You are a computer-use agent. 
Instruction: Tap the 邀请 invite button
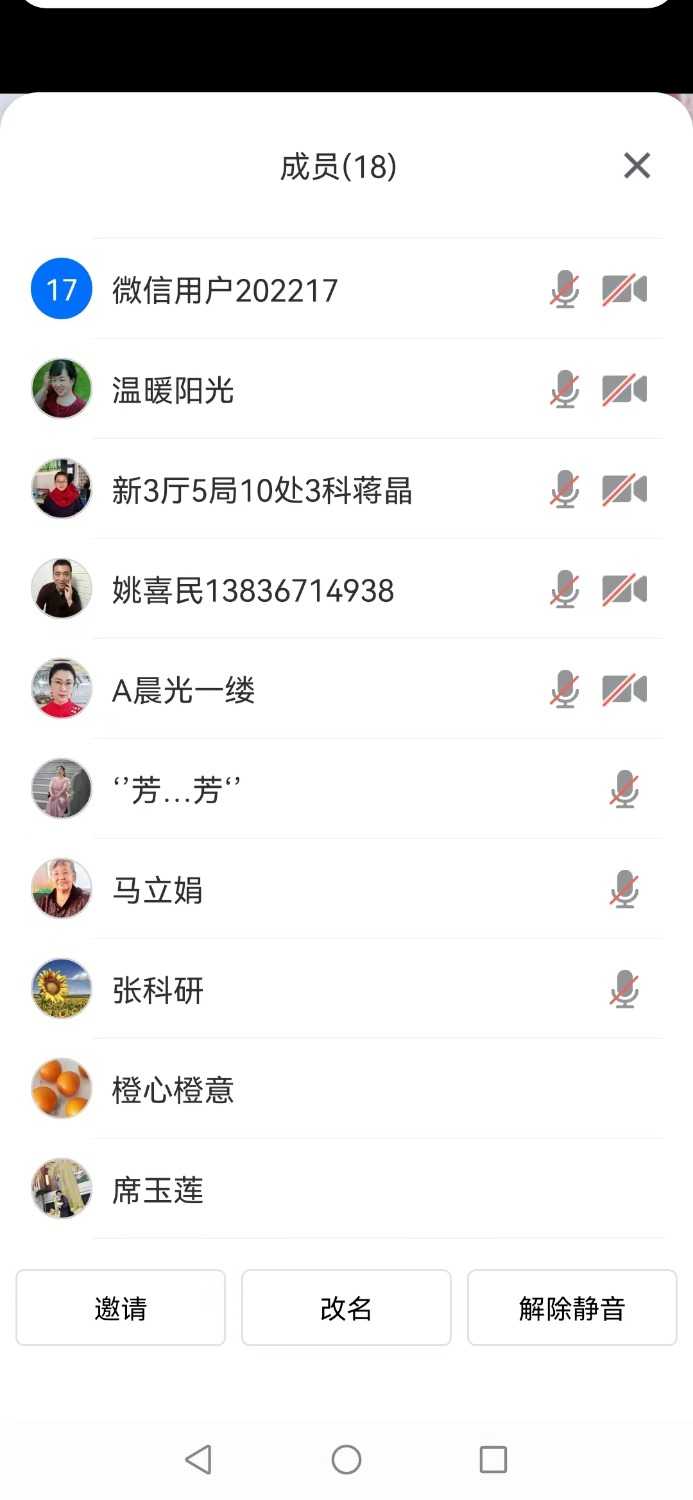click(121, 1308)
